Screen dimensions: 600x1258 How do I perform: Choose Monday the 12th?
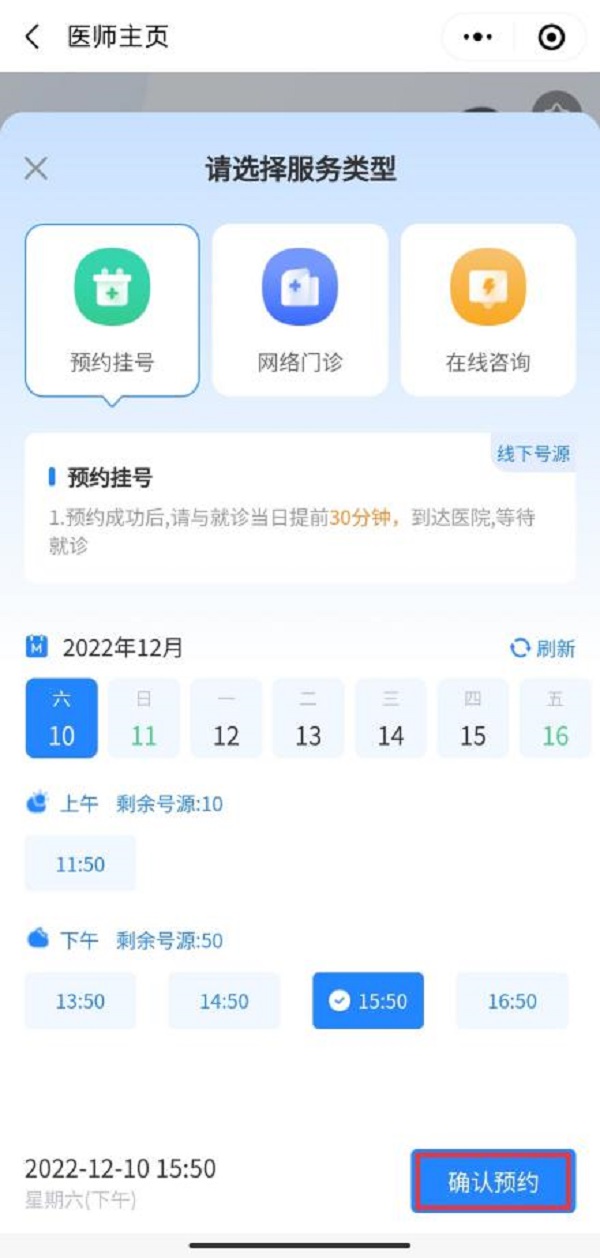226,718
